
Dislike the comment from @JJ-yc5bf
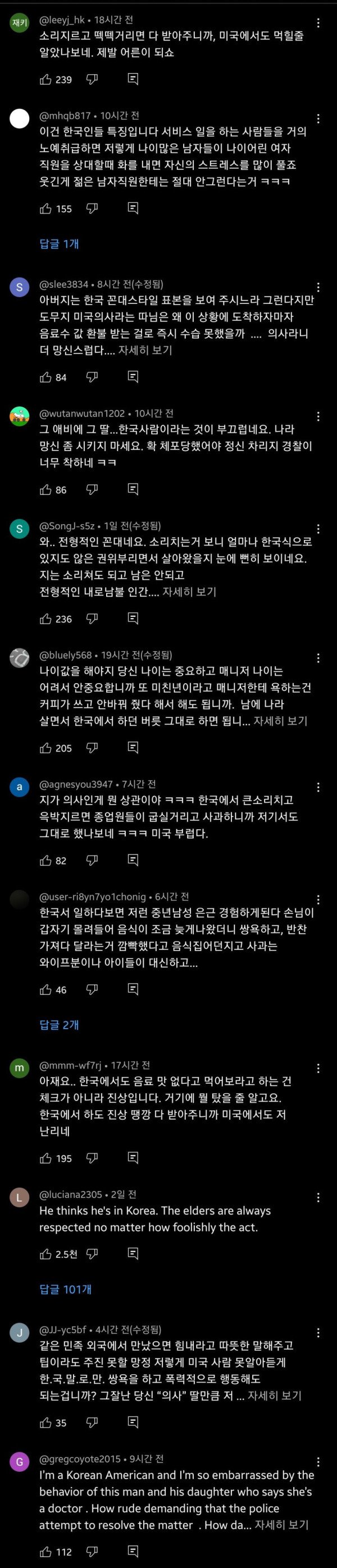[x=92, y=1422]
